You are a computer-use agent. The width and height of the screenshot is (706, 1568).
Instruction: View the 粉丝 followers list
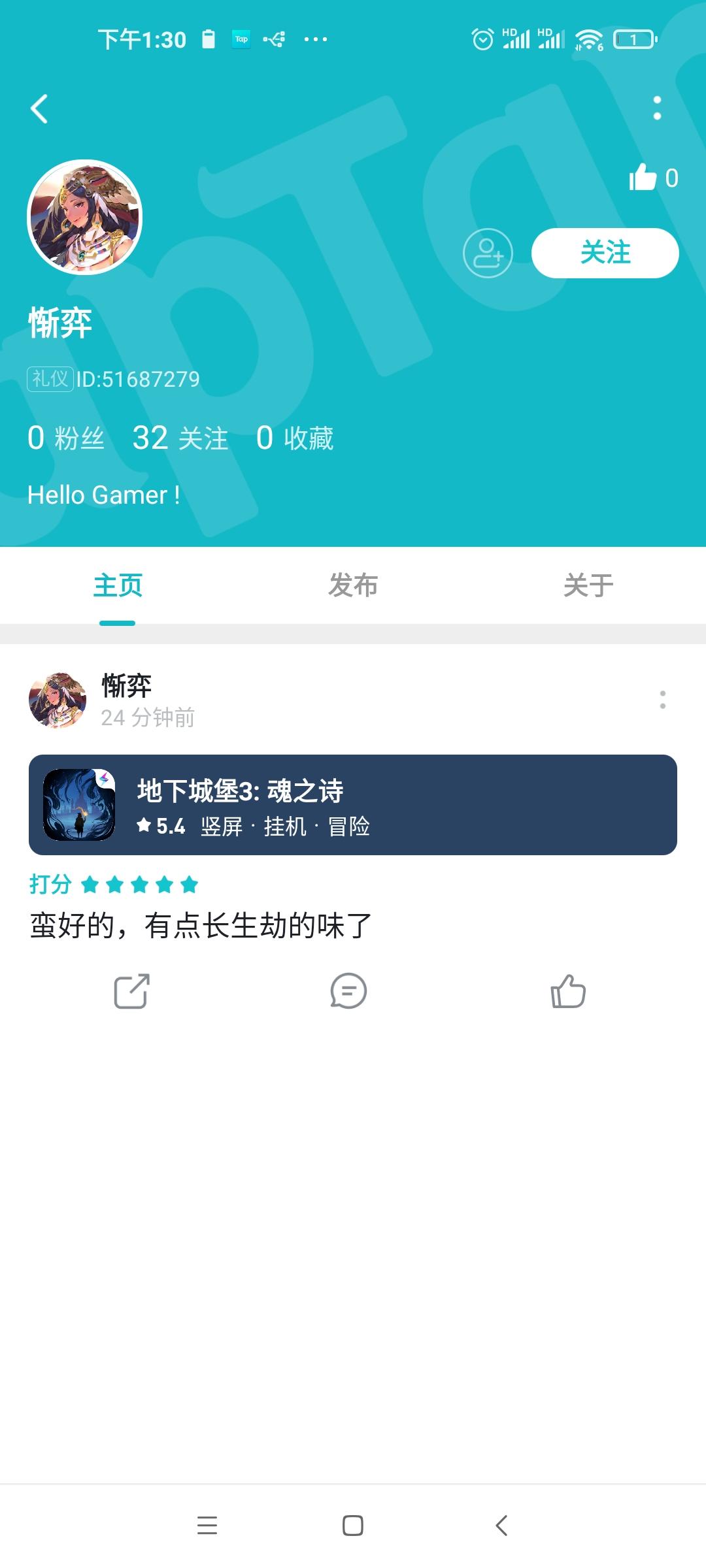66,438
